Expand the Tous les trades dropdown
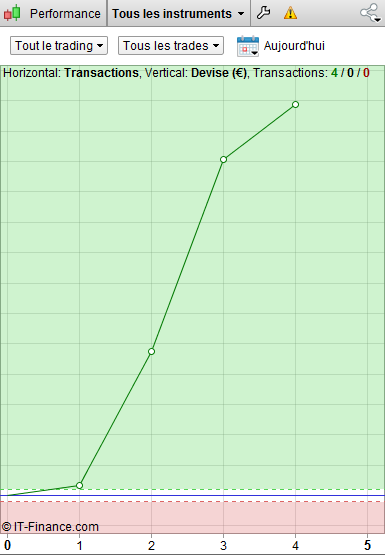 [x=171, y=46]
